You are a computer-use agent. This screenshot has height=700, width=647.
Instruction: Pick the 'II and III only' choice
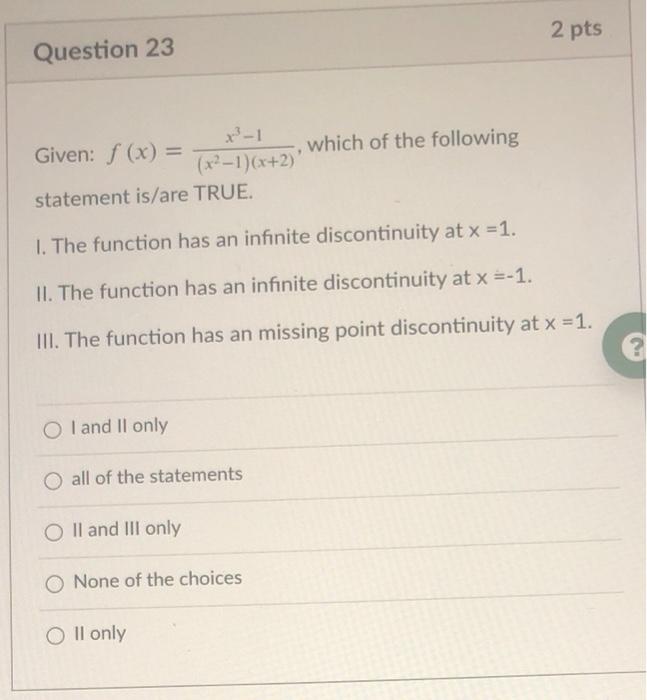[53, 532]
